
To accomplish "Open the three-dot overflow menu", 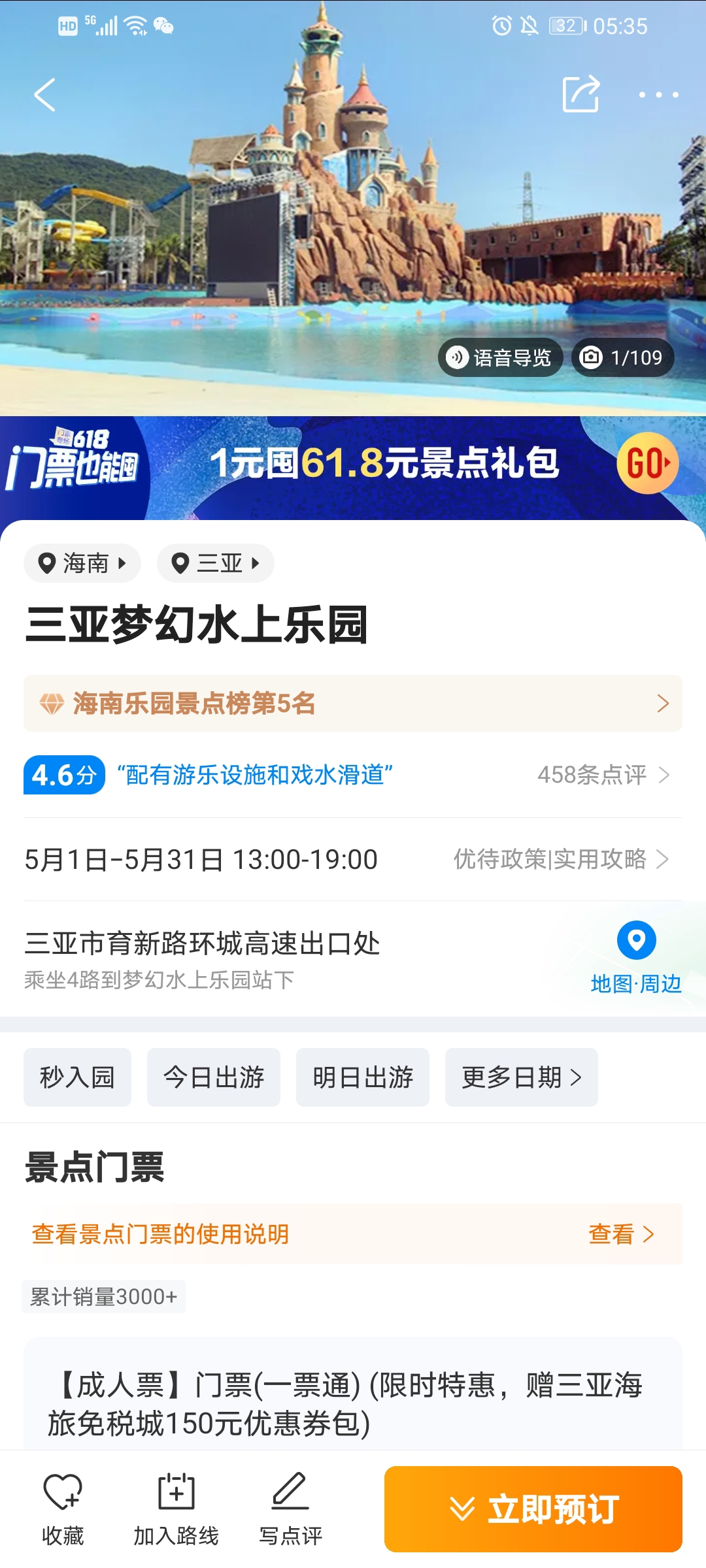I will coord(658,95).
